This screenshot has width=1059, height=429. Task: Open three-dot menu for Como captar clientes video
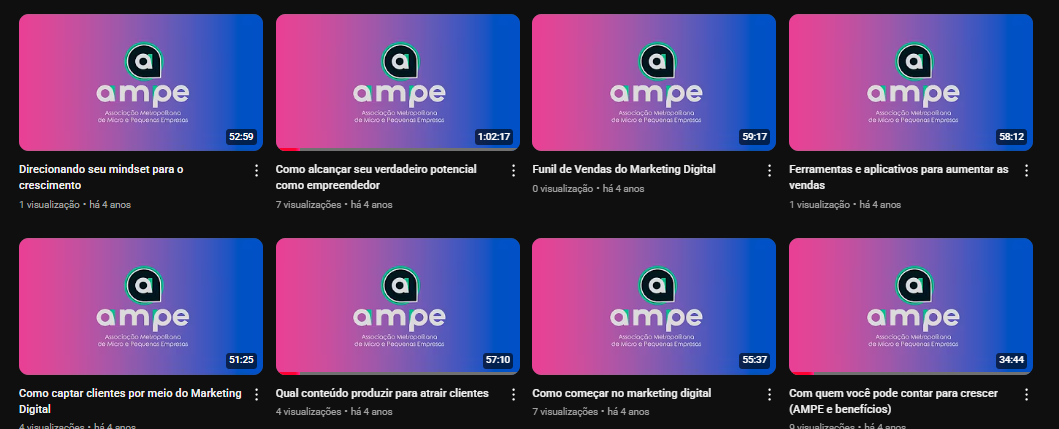(x=257, y=394)
